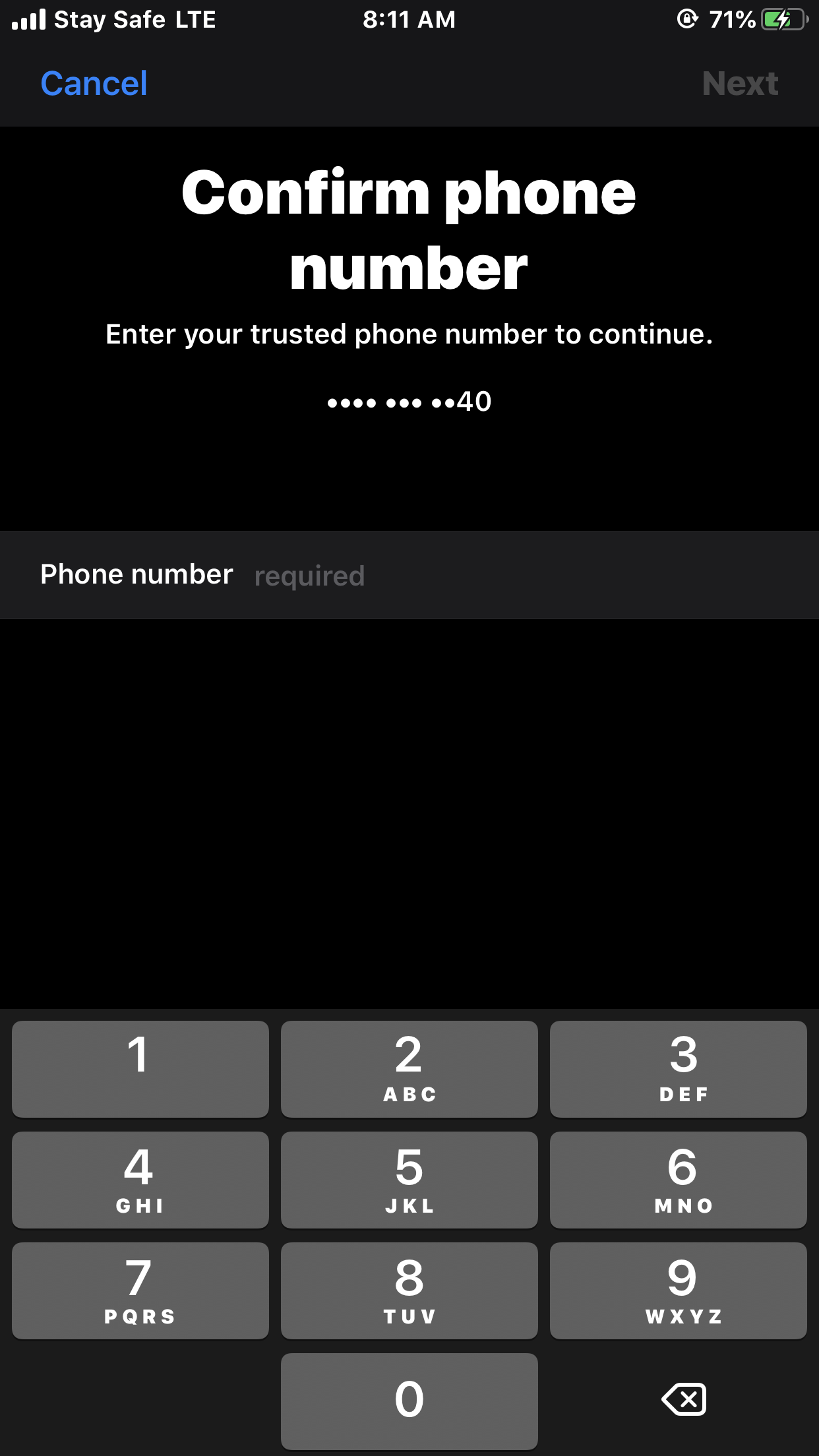The image size is (819, 1456).
Task: Tap the orientation lock icon
Action: click(x=688, y=20)
